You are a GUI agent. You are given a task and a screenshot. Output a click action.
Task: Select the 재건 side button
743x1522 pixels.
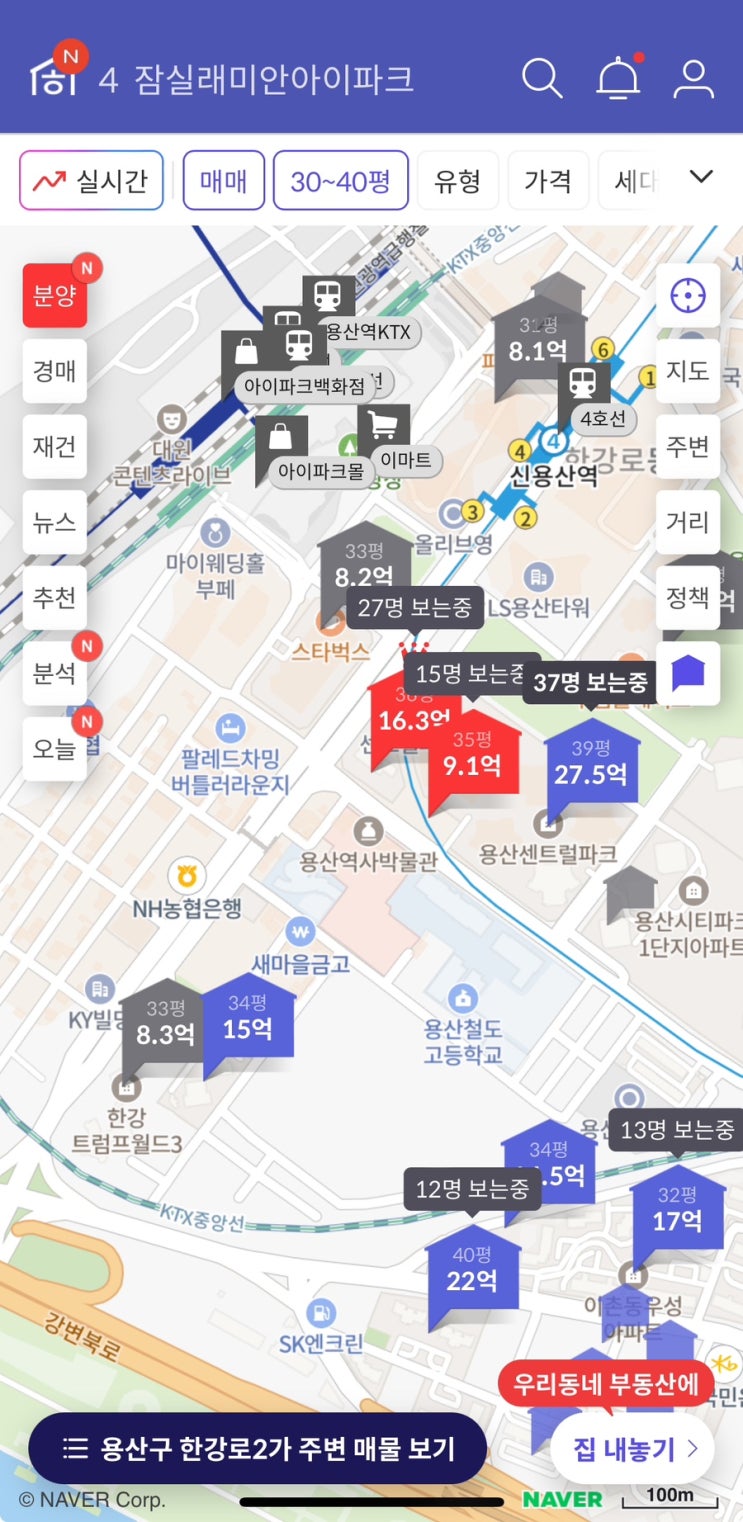tap(55, 446)
